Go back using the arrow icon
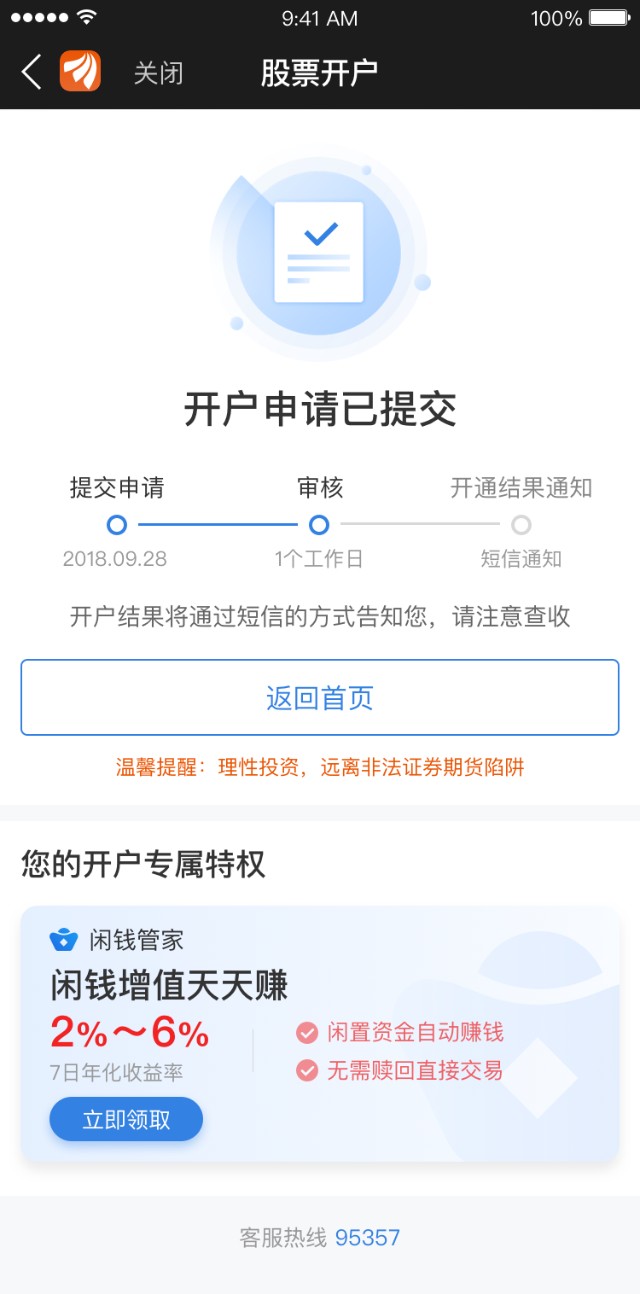The image size is (640, 1294). [x=31, y=72]
